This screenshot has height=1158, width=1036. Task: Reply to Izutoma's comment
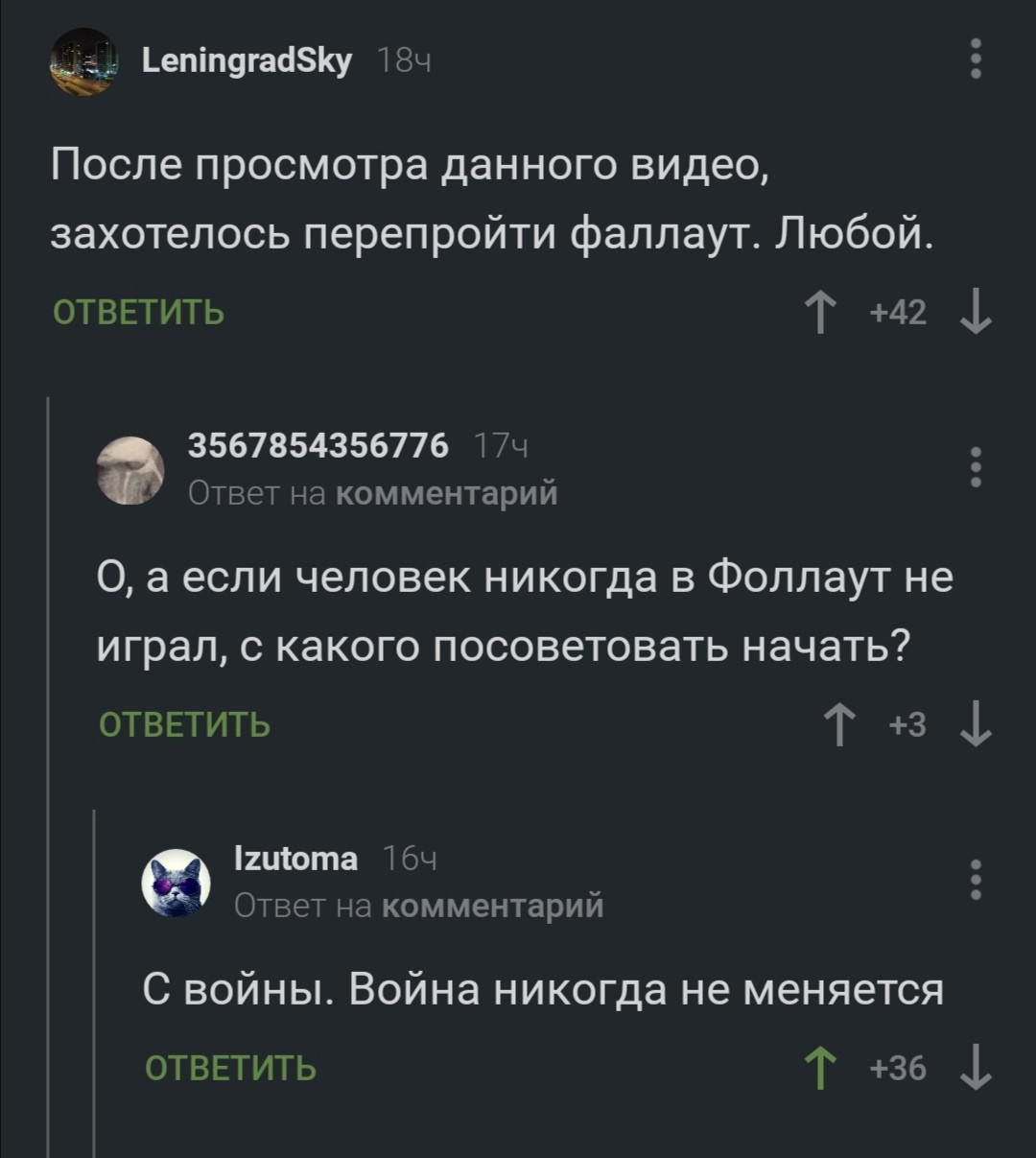click(230, 1068)
